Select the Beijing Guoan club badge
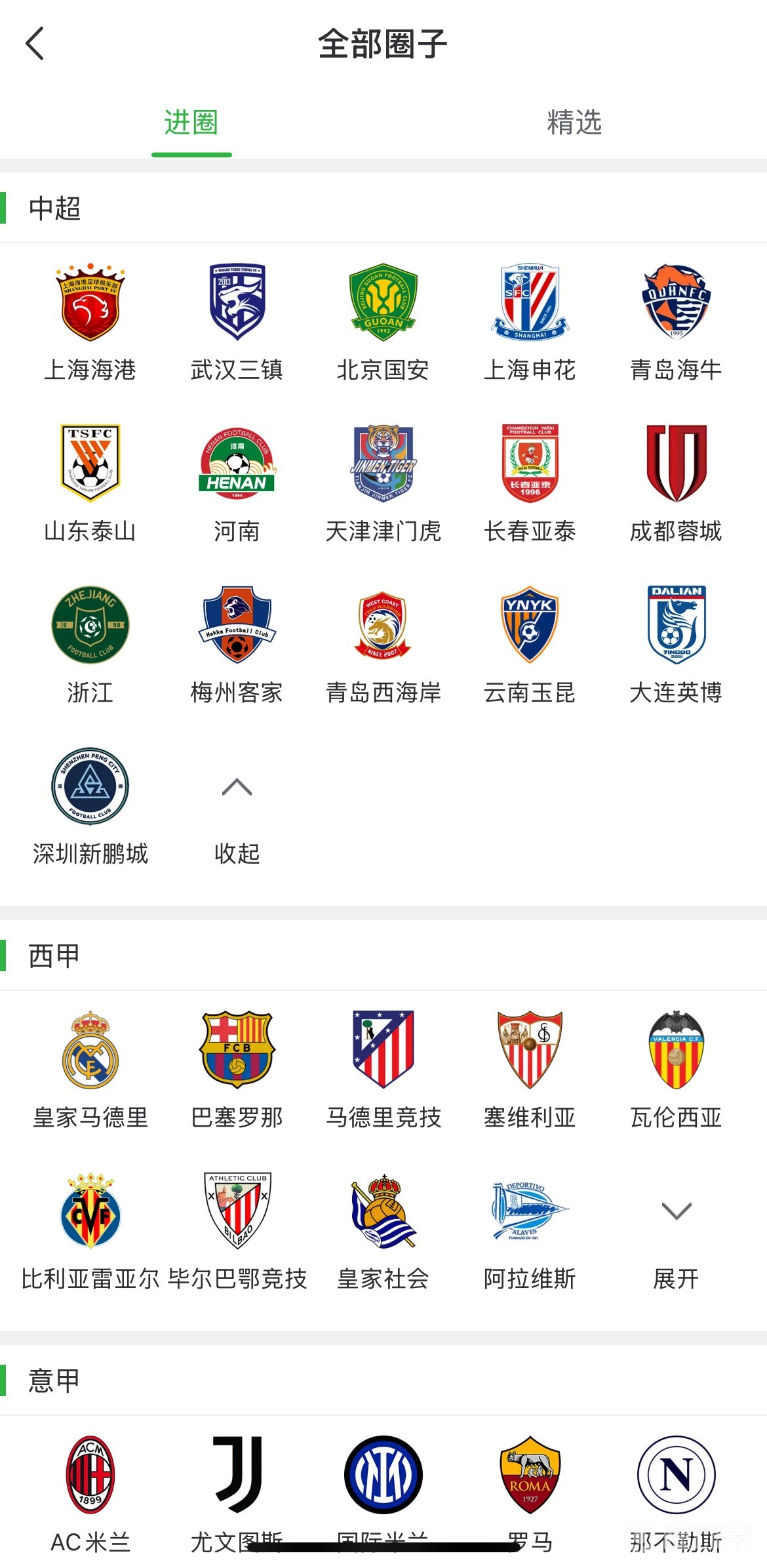767x1568 pixels. coord(384,304)
